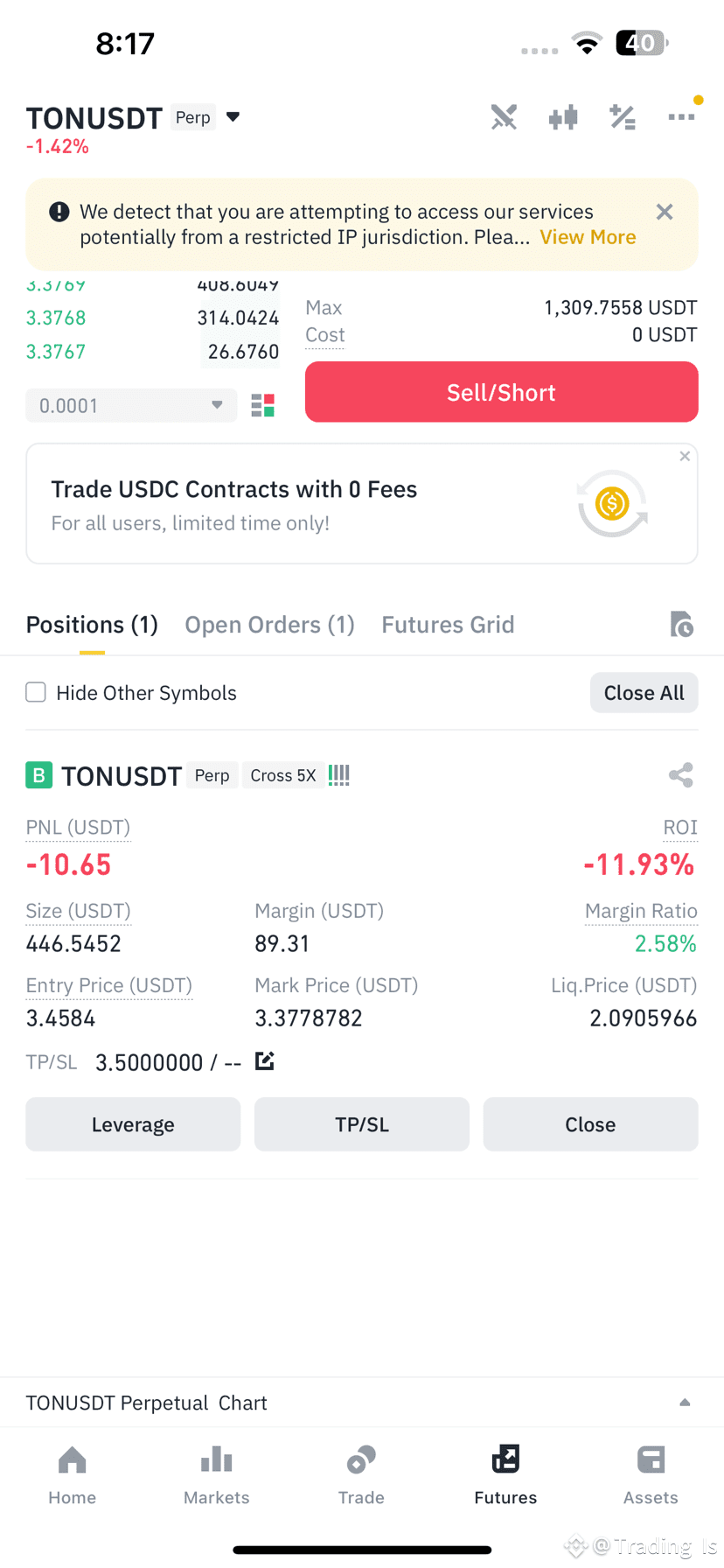Open the three-dot overflow menu

pyautogui.click(x=681, y=116)
